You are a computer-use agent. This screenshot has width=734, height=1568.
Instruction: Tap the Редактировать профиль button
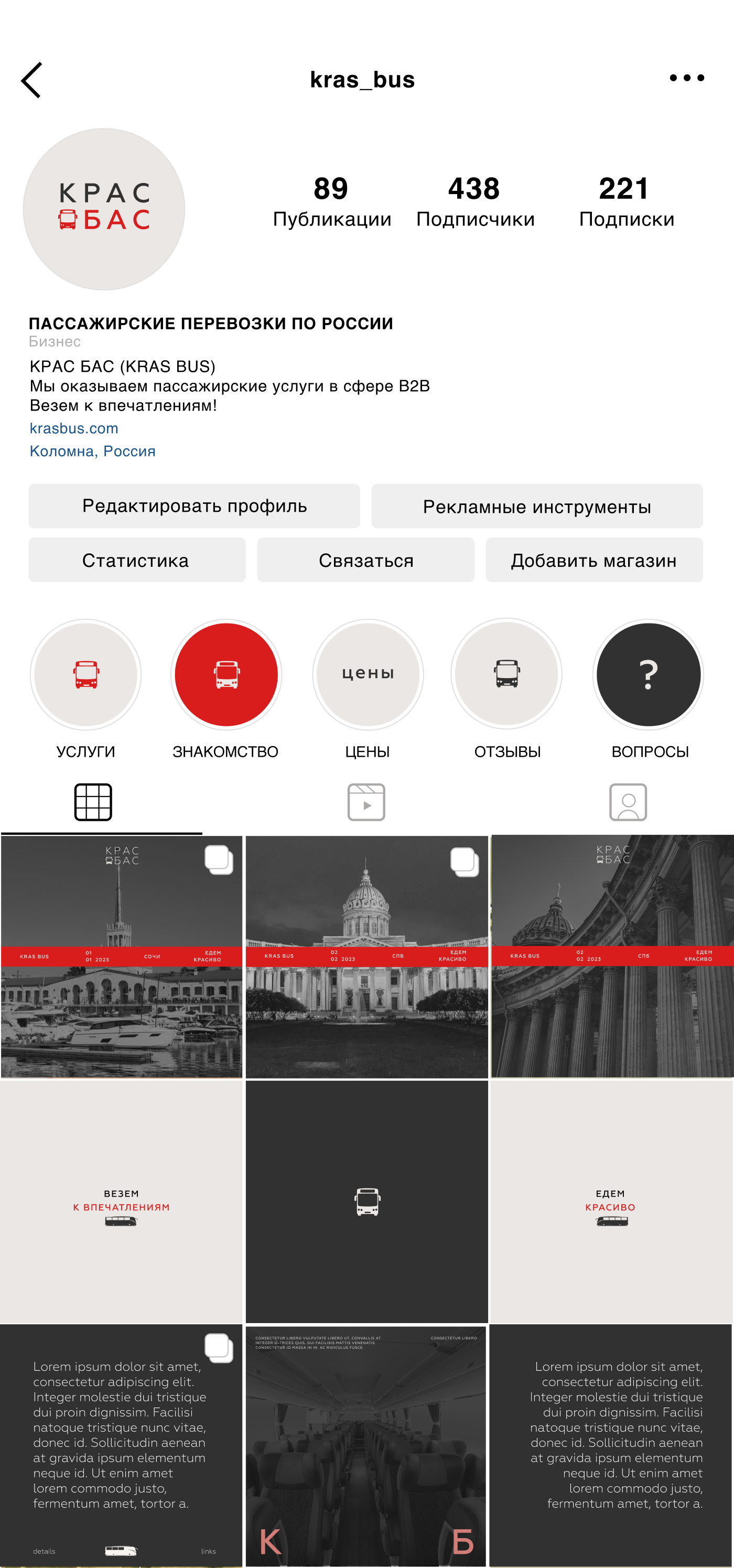194,506
